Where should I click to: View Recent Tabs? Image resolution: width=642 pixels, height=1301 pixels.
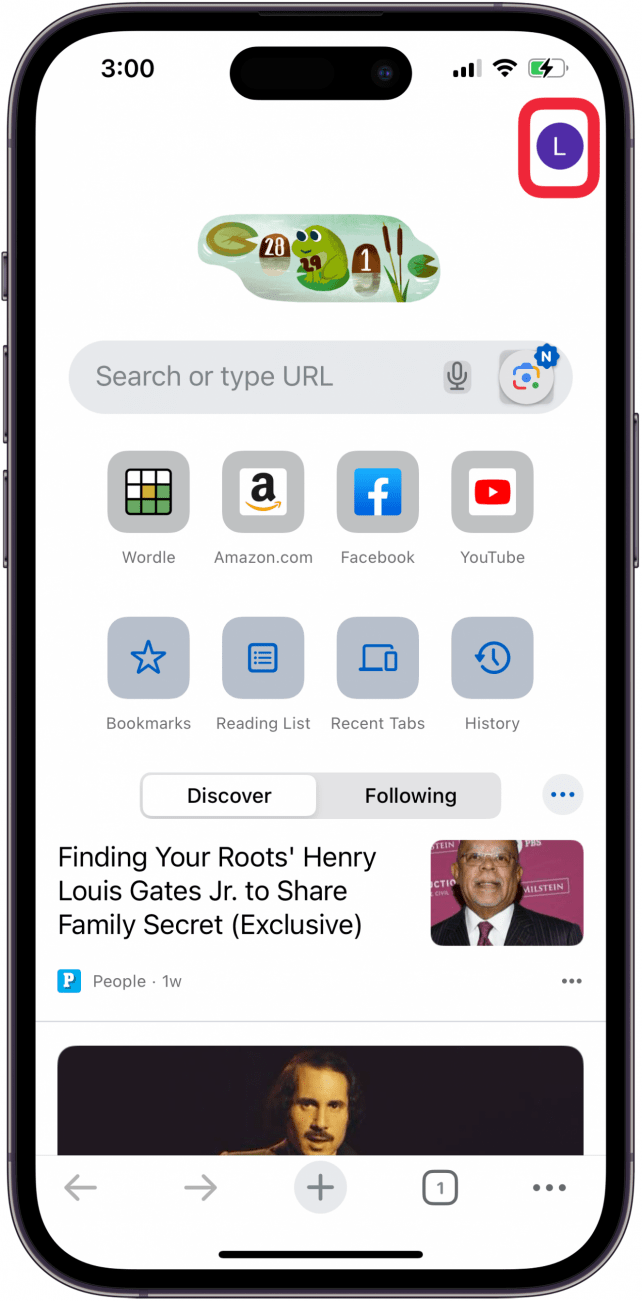377,658
